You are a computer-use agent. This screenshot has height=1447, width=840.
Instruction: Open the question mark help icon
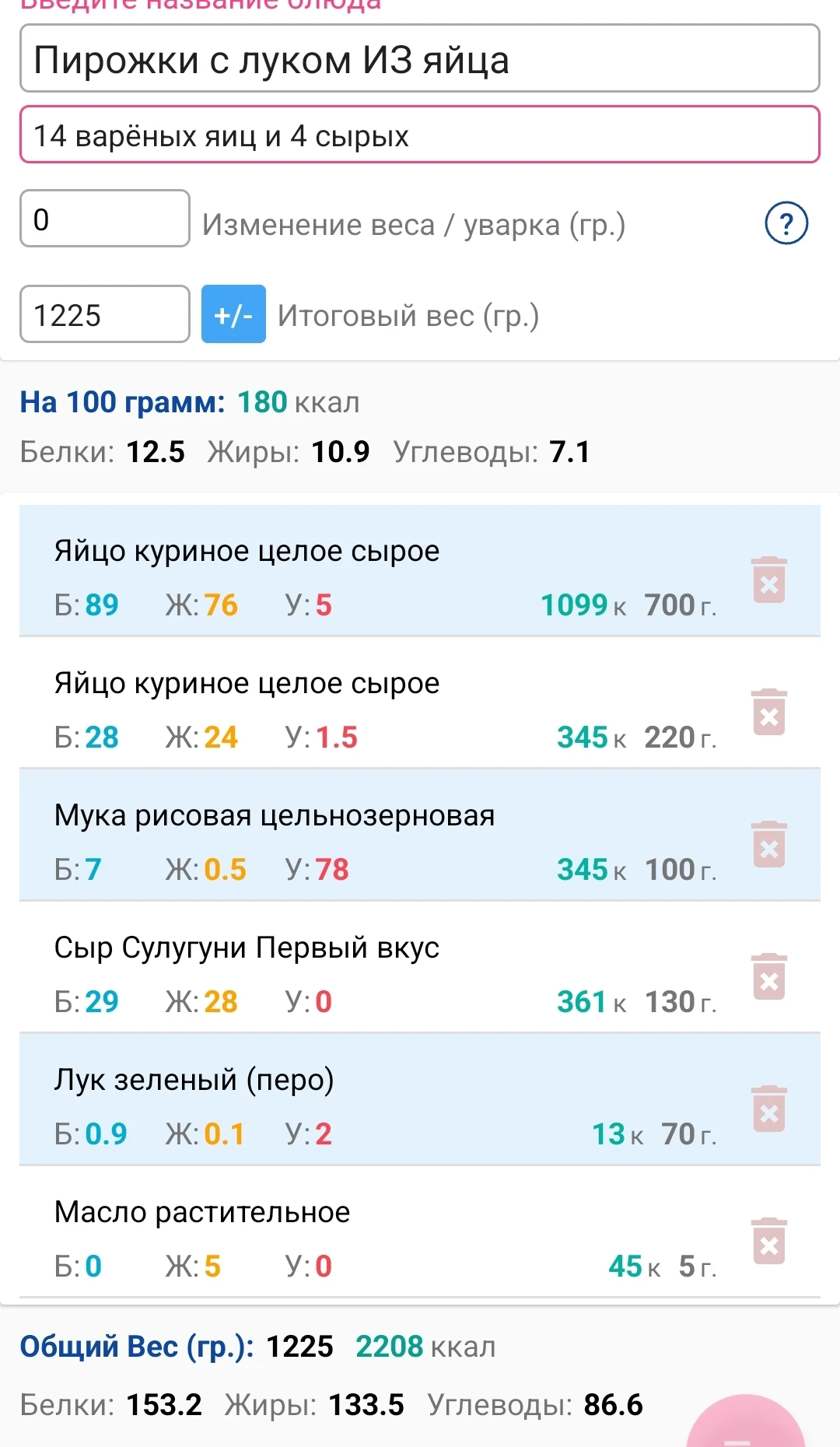point(786,223)
